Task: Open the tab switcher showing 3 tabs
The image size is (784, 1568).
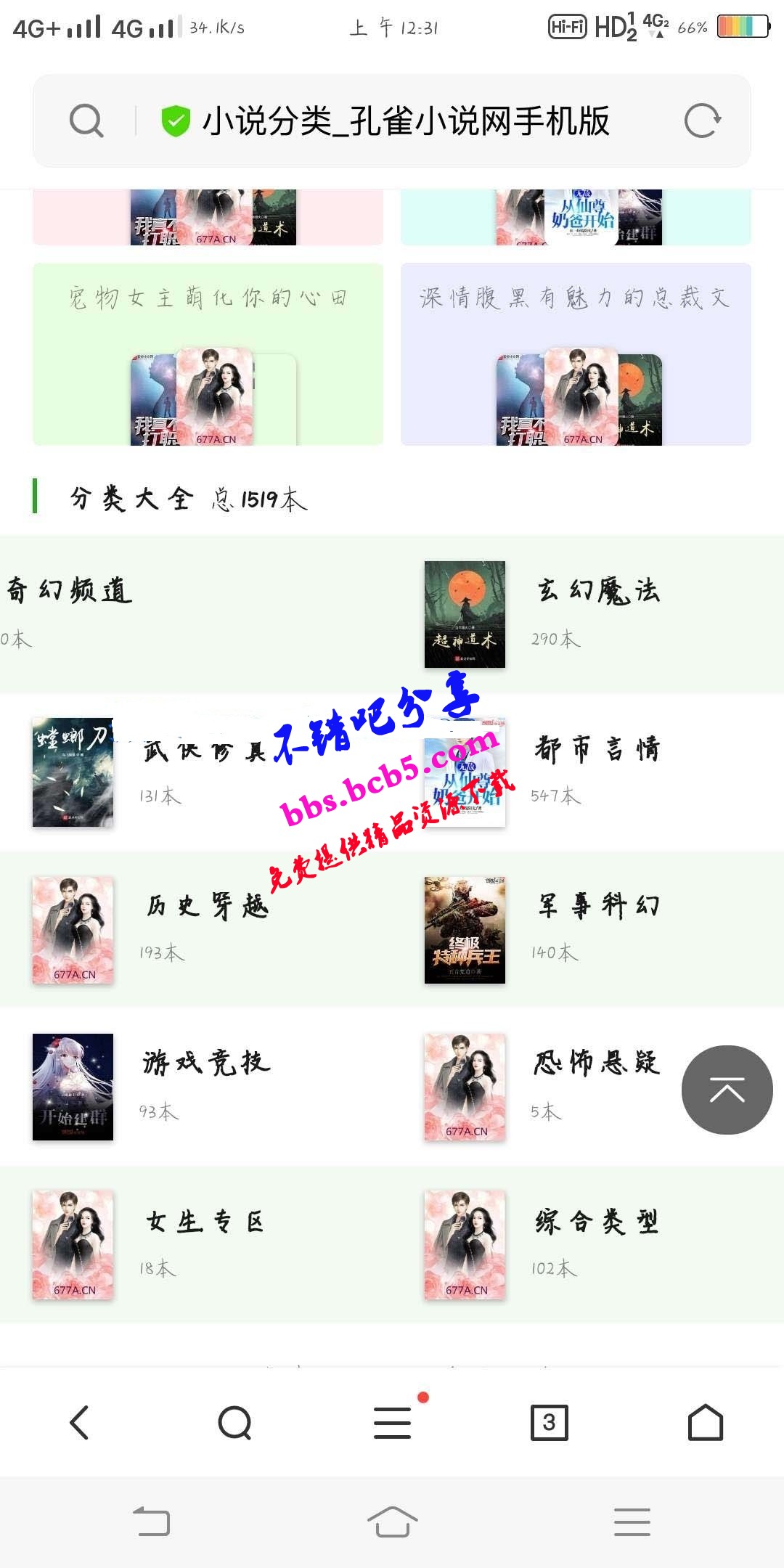Action: 549,1422
